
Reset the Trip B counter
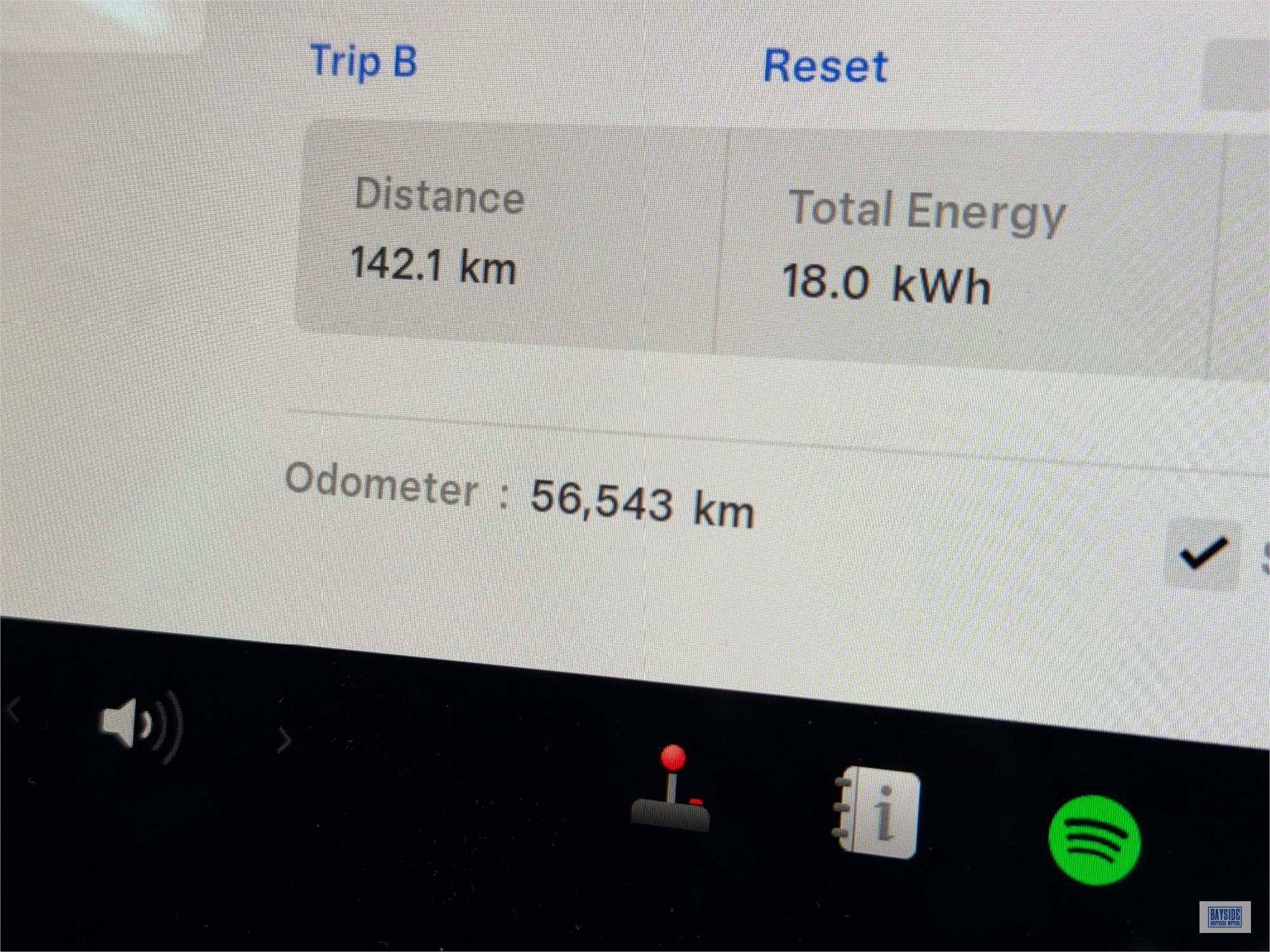pos(824,67)
